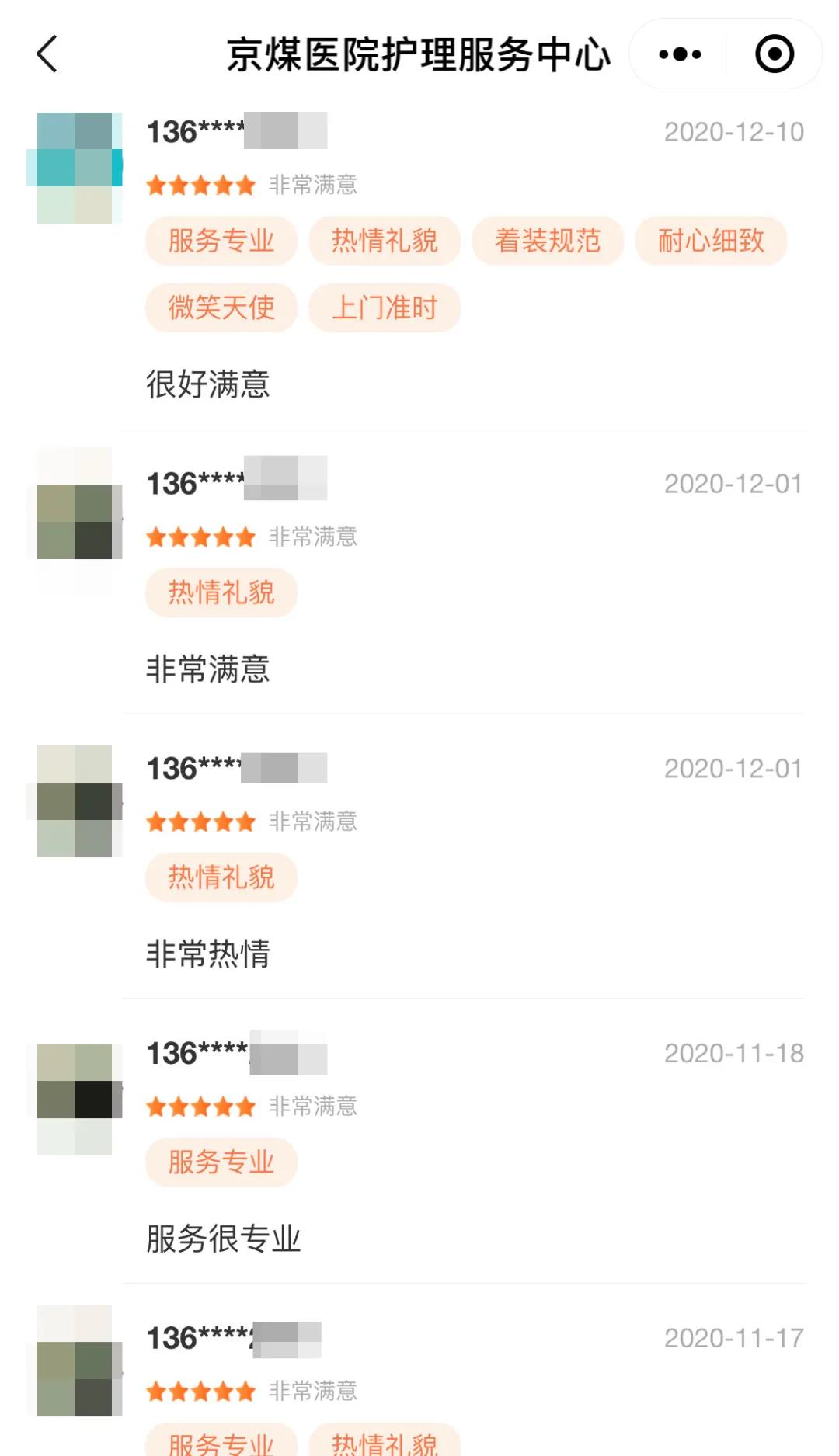This screenshot has width=839, height=1456.
Task: Click the fifth star in the topmost review
Action: [x=245, y=185]
